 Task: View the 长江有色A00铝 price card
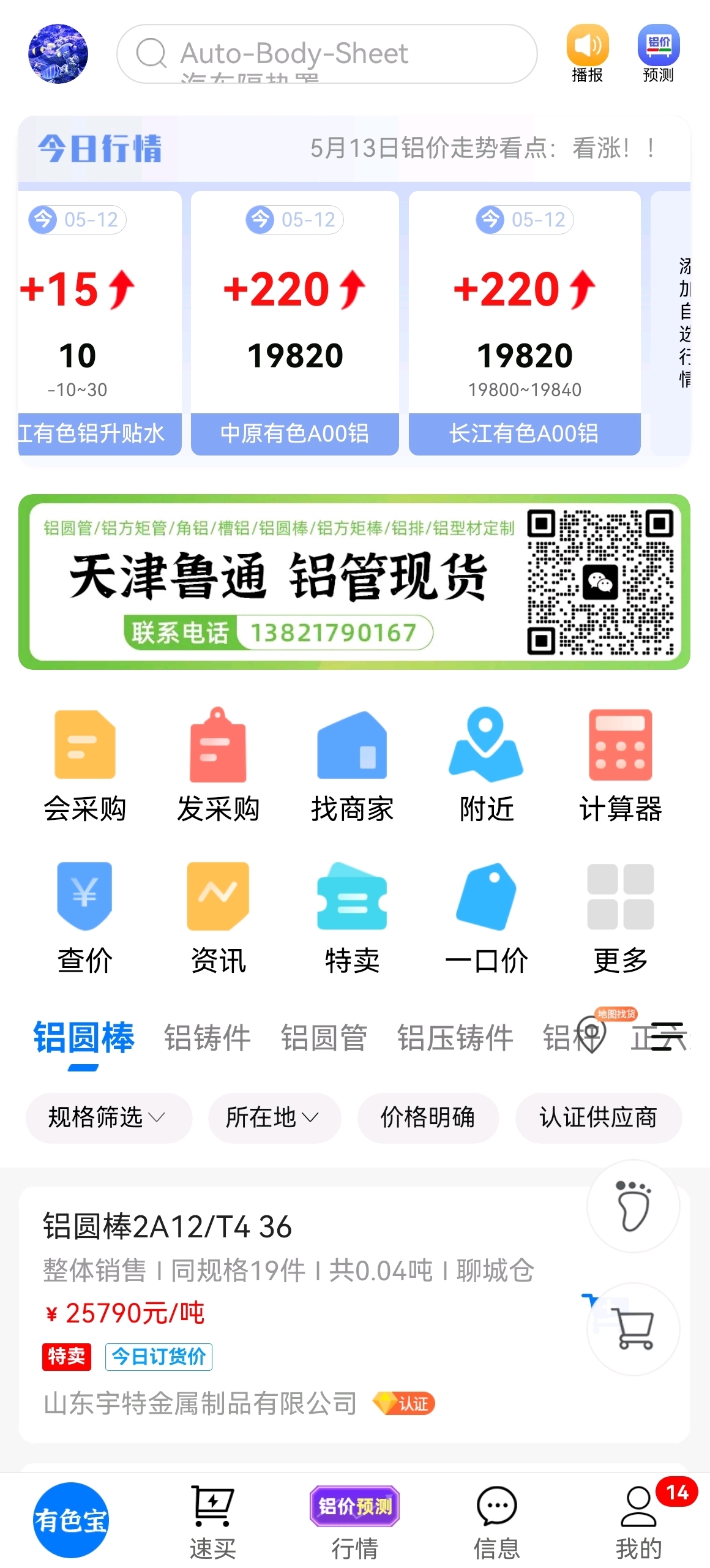pos(525,323)
